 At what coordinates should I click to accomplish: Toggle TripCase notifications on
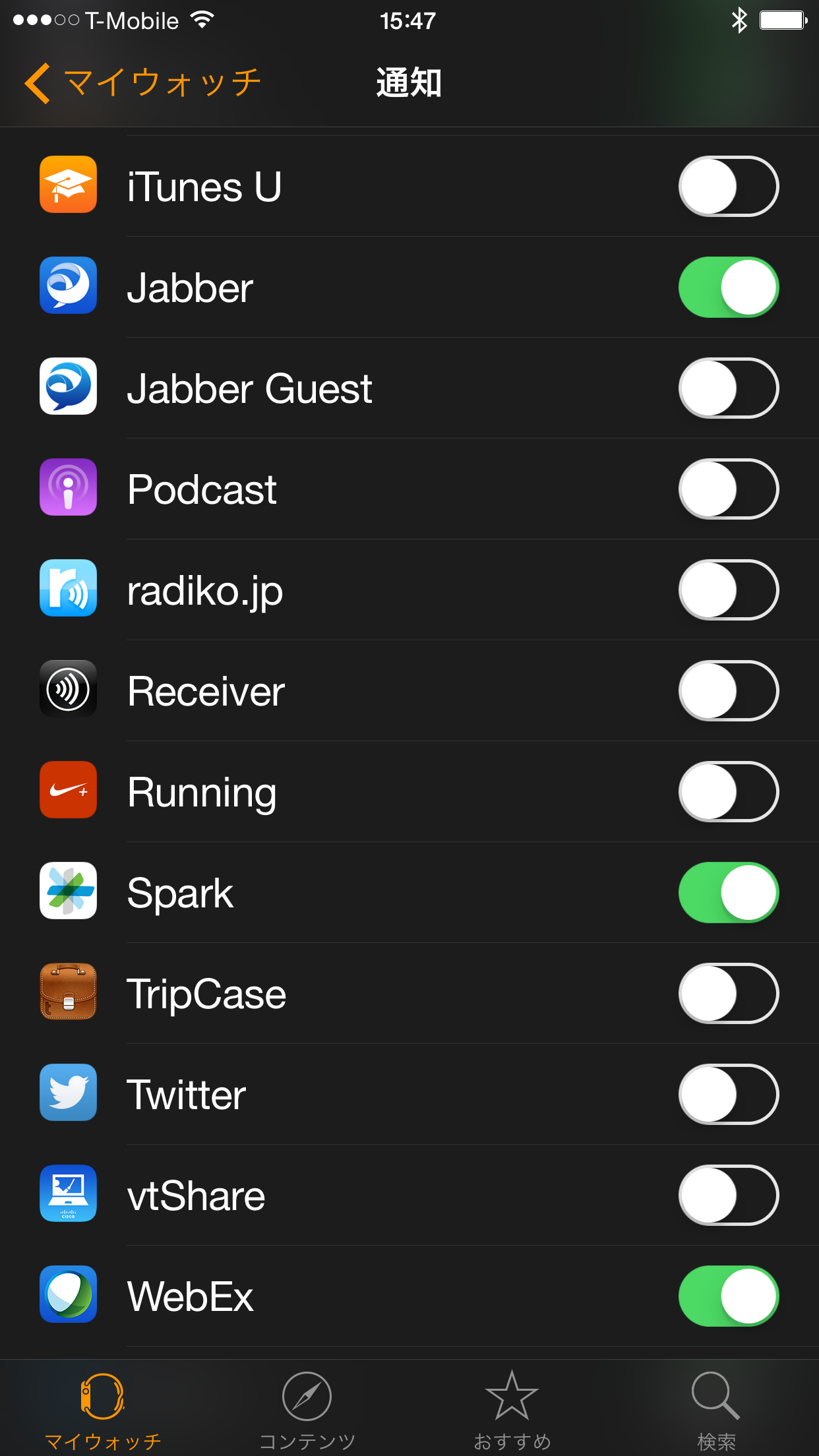click(728, 994)
